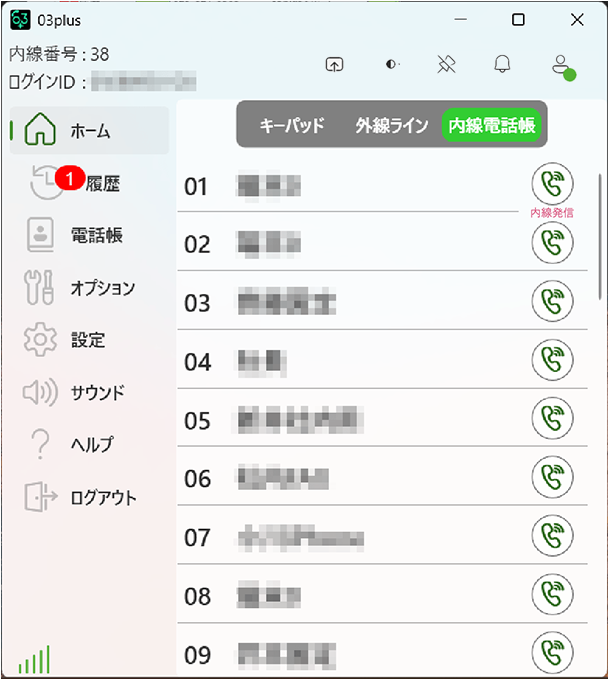This screenshot has width=609, height=680.
Task: Open 履歴 call history
Action: point(89,183)
